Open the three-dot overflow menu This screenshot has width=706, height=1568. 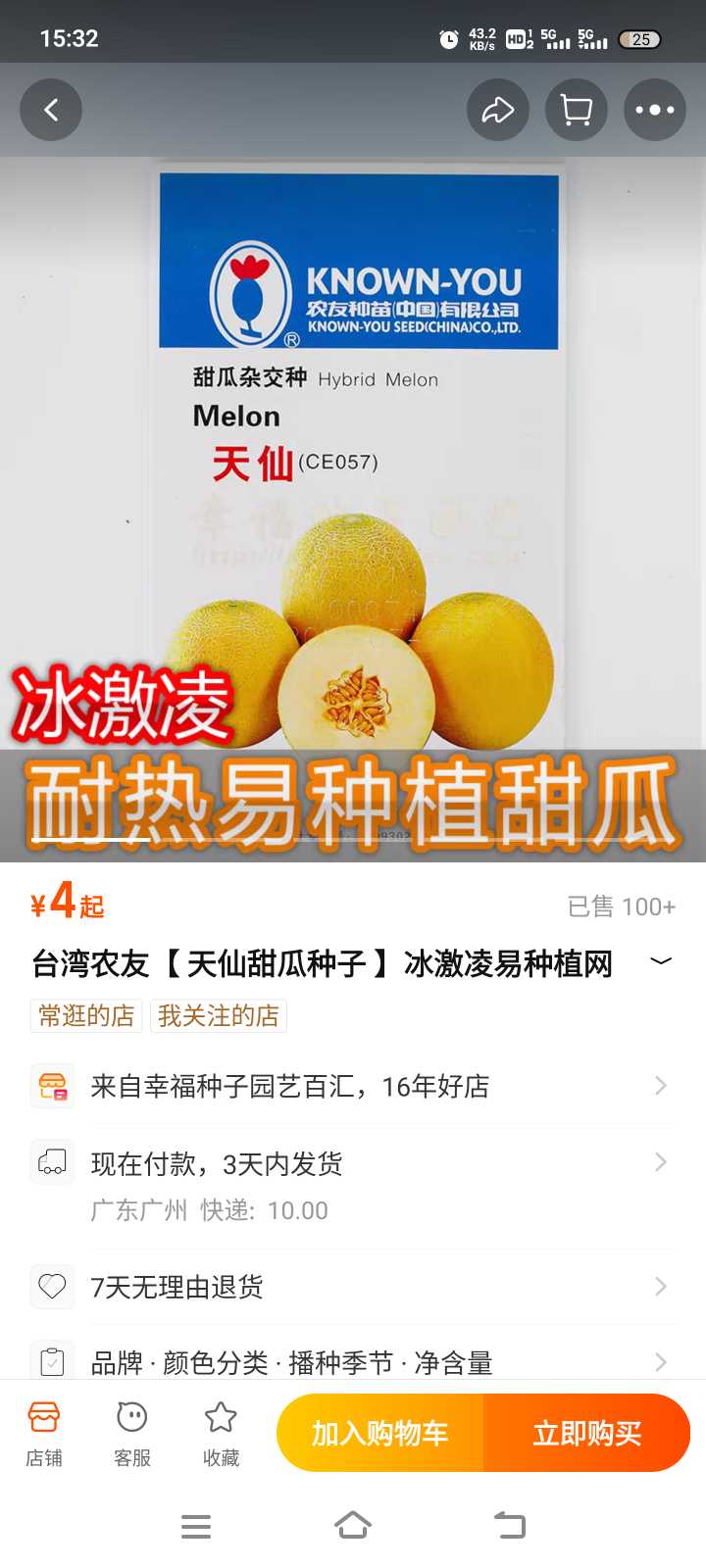pyautogui.click(x=654, y=110)
